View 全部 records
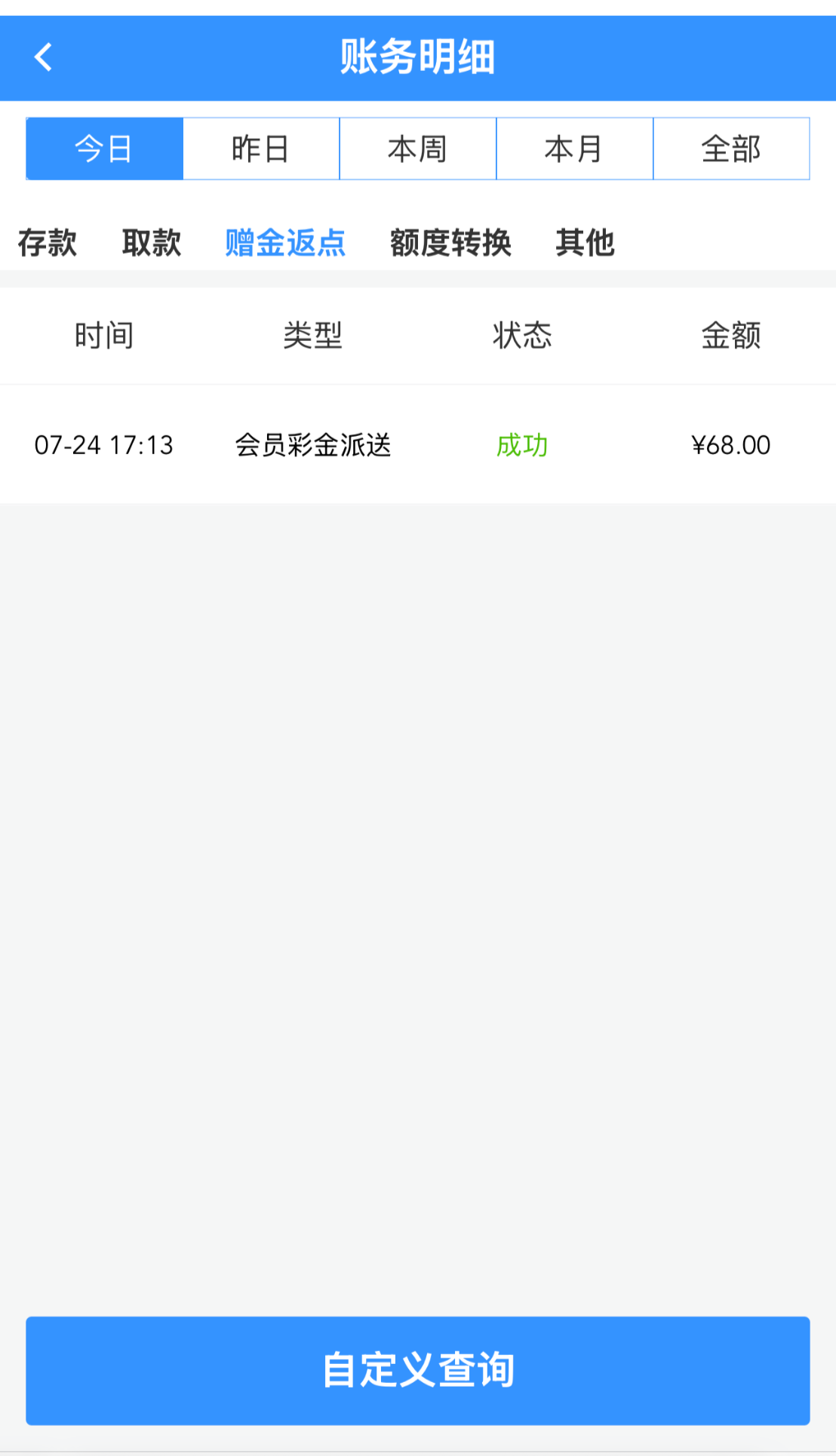 tap(731, 149)
